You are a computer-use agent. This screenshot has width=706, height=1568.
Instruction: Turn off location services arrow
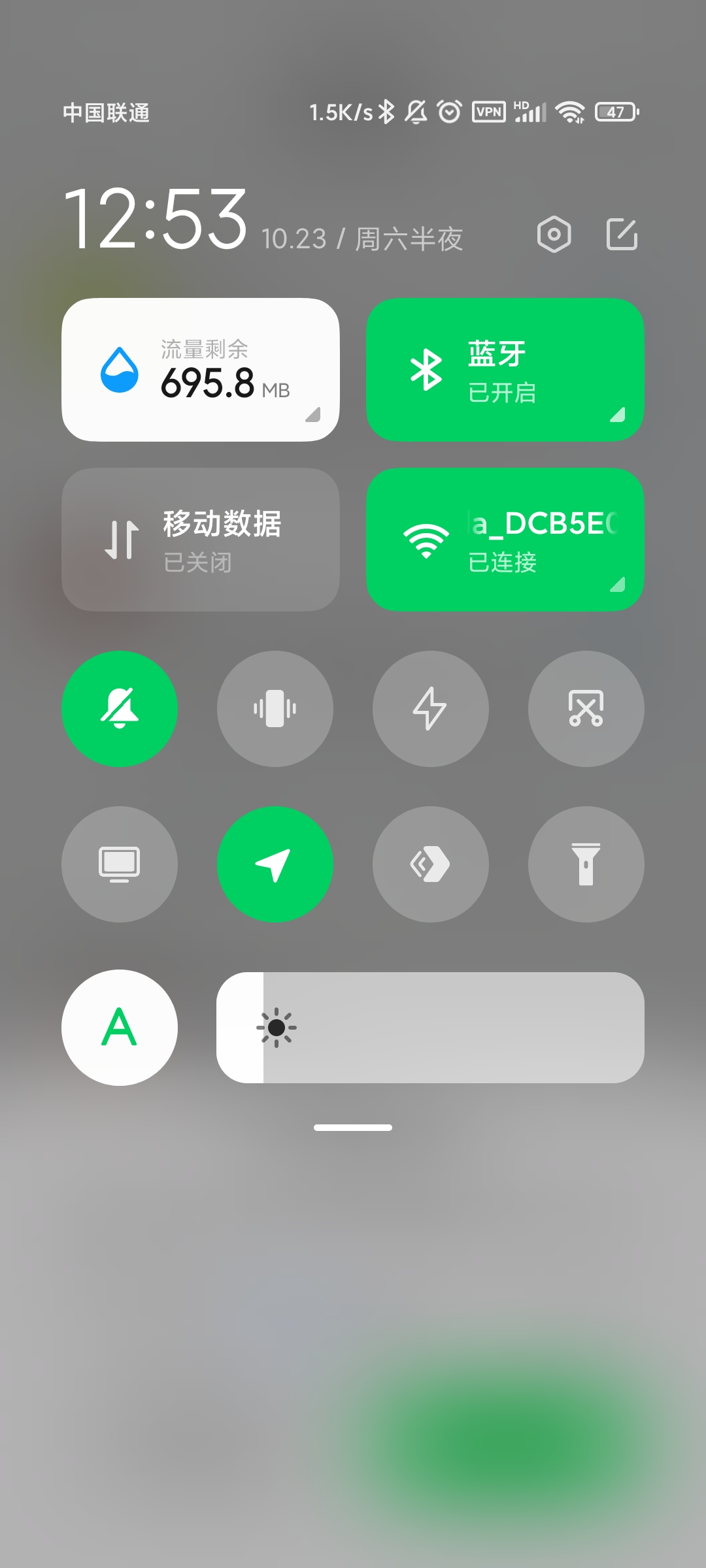coord(275,864)
